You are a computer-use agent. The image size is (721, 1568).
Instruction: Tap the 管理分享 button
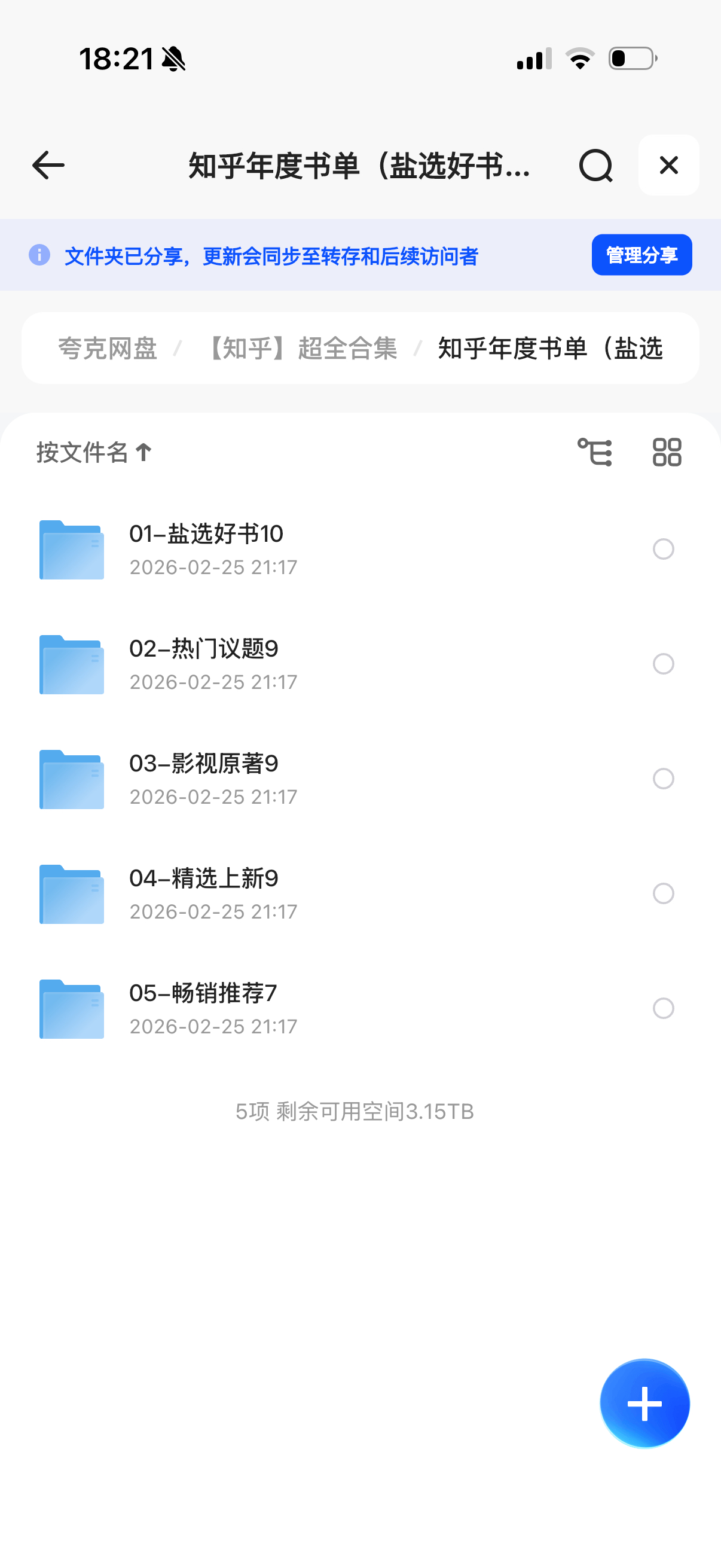[x=641, y=255]
